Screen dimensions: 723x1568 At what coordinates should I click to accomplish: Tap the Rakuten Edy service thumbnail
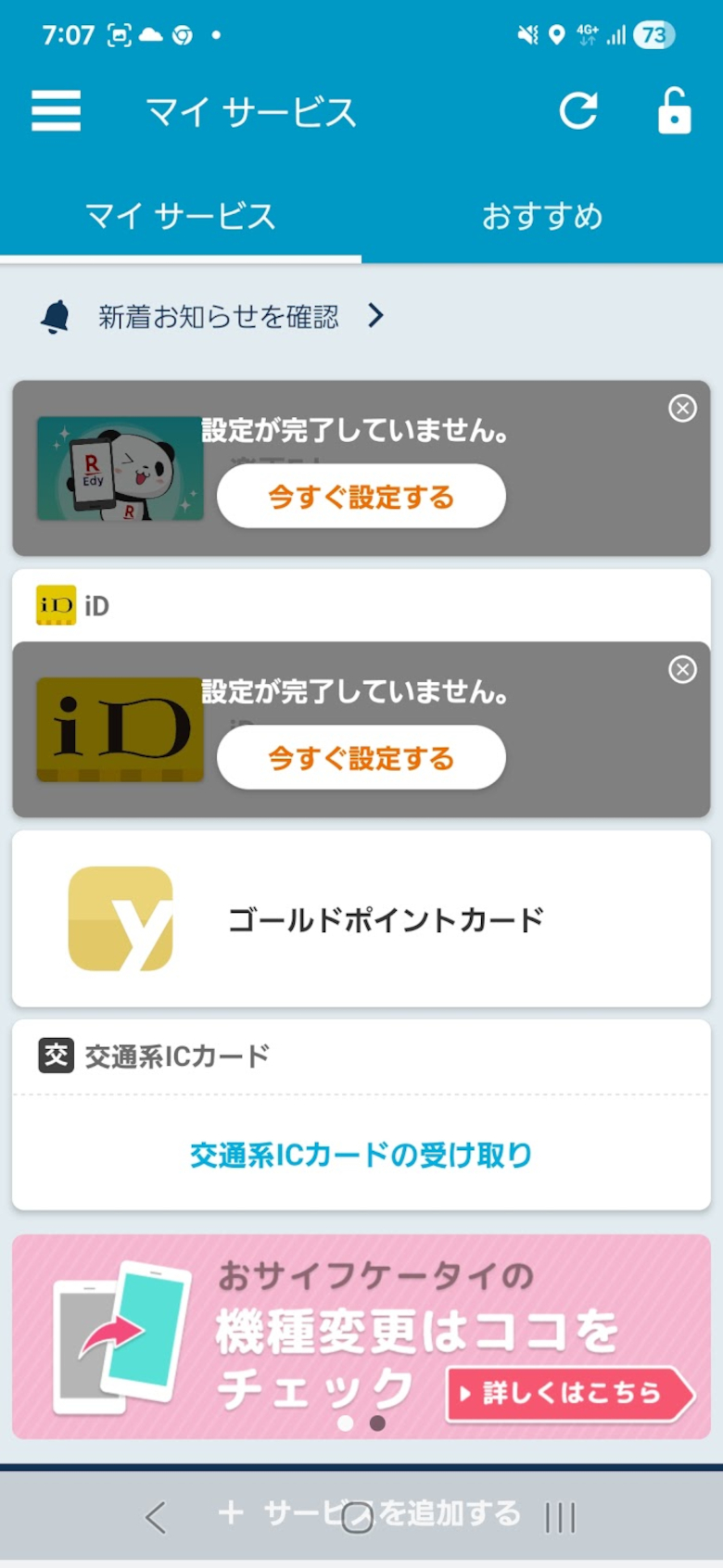[120, 469]
